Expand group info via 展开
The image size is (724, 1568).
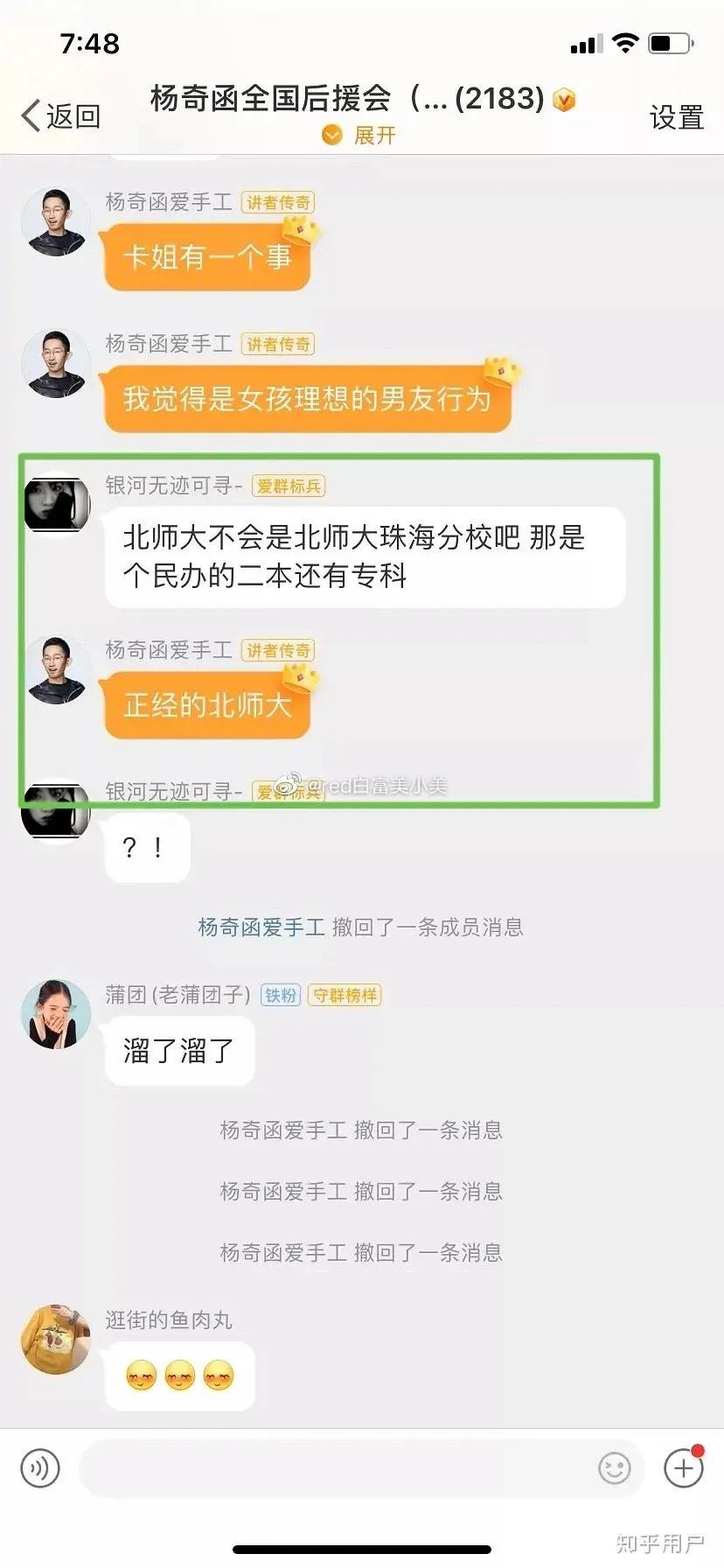click(360, 135)
